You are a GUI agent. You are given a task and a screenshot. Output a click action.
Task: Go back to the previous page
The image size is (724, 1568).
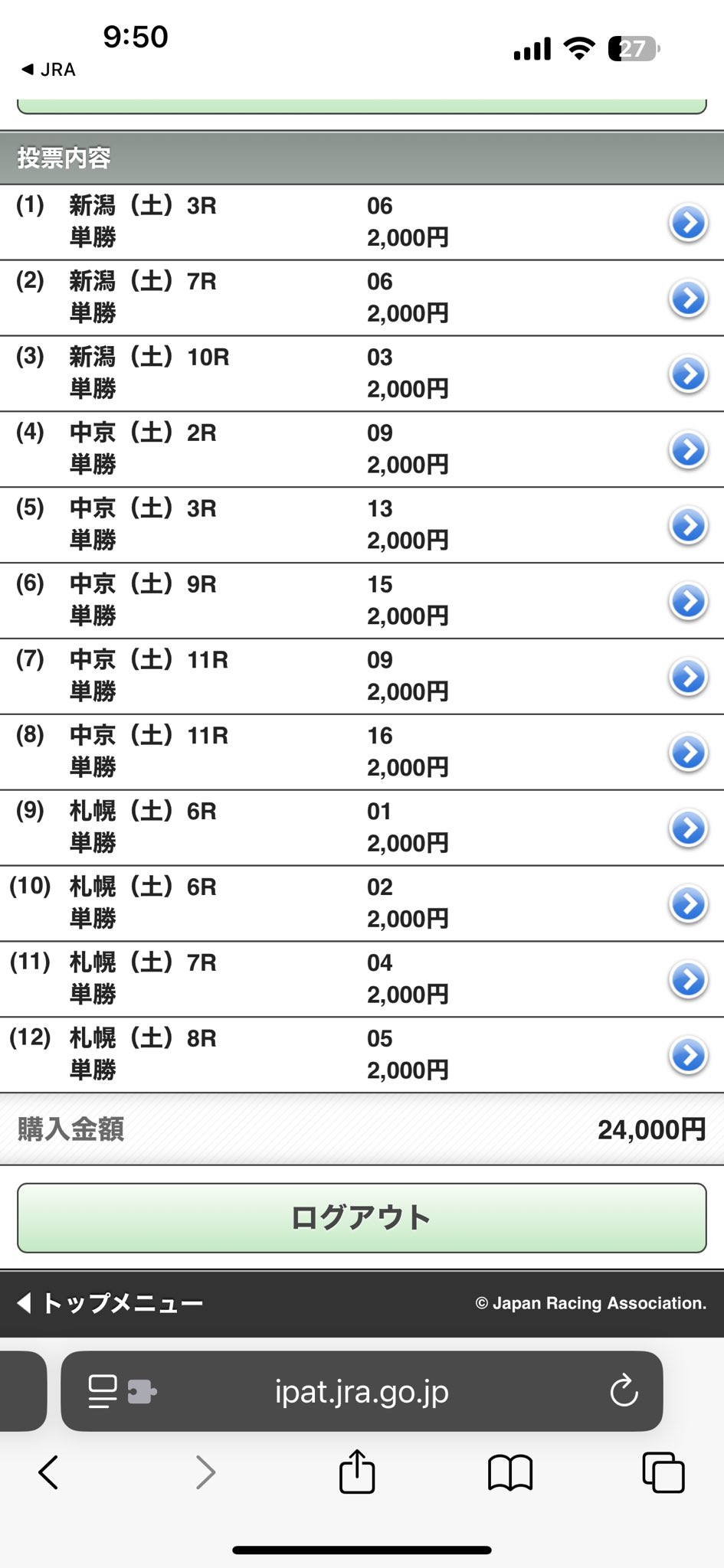[x=49, y=1472]
